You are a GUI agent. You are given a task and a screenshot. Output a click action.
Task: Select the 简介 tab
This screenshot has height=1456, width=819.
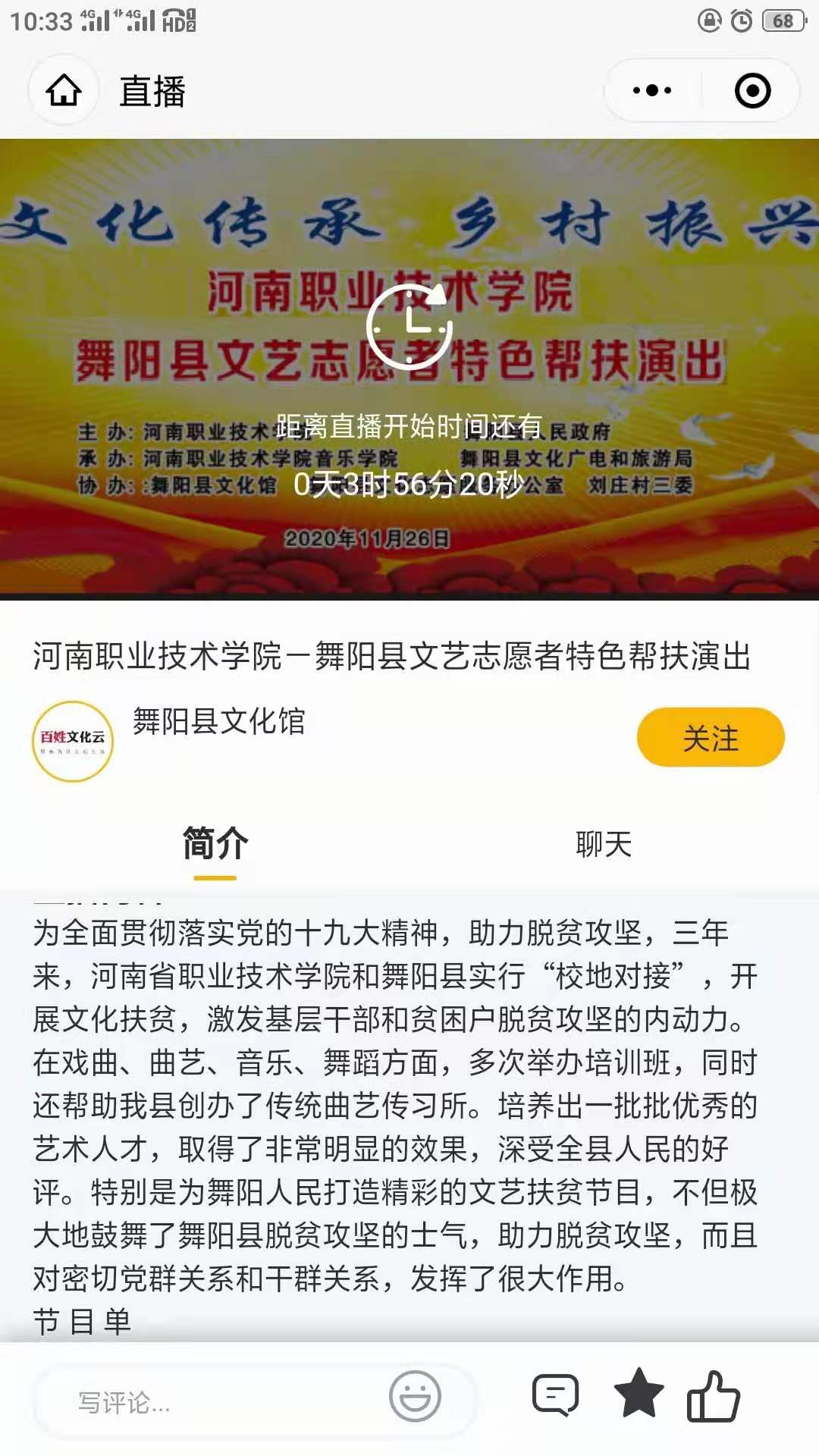215,844
